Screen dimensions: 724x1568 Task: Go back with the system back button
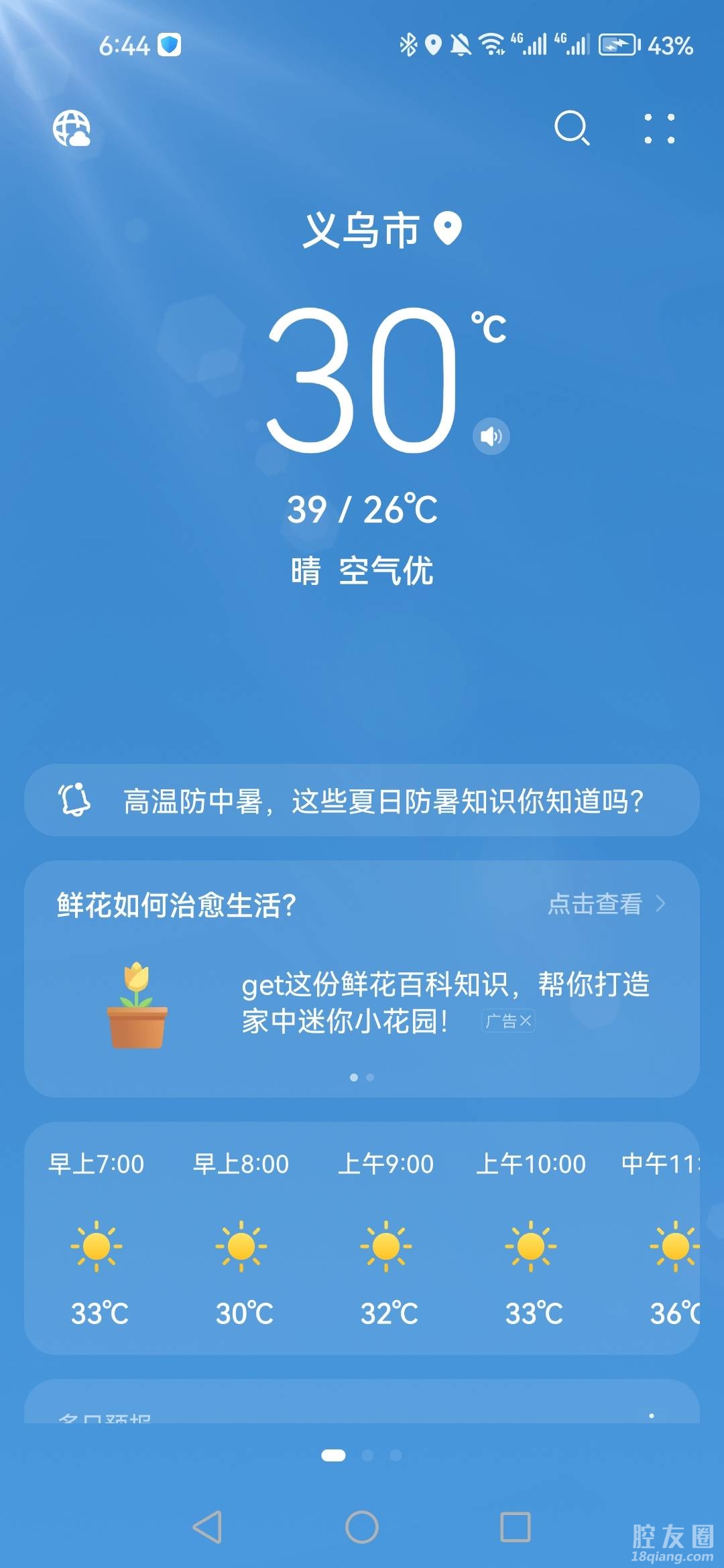[x=207, y=1527]
